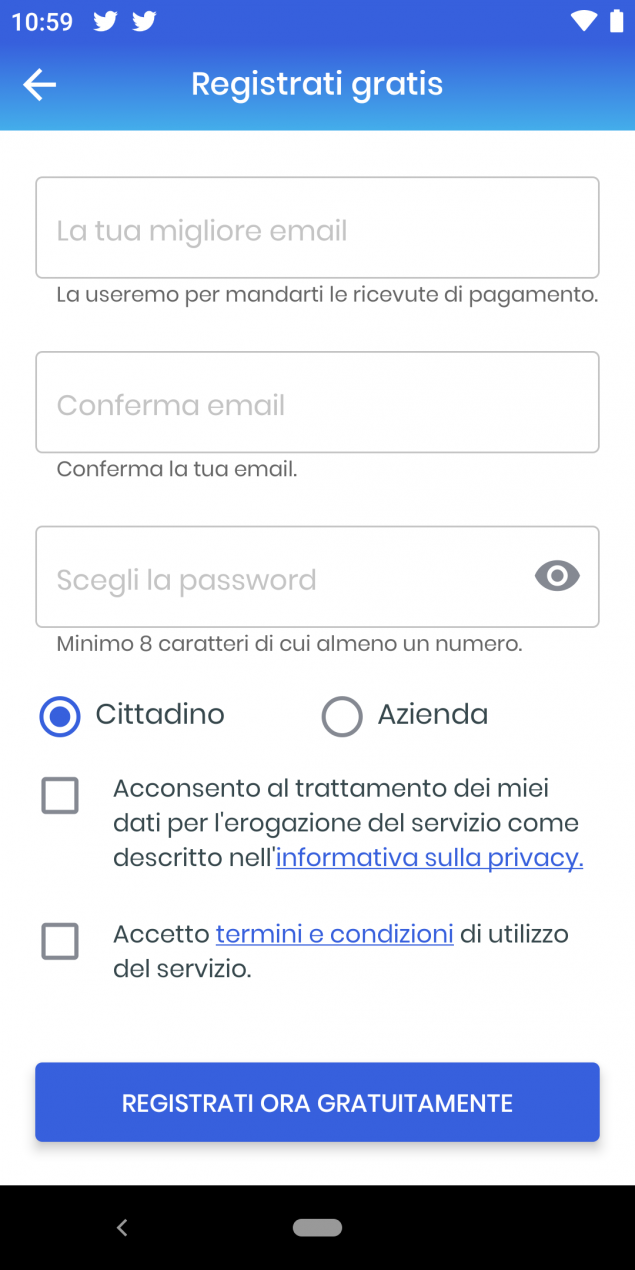Viewport: 635px width, 1270px height.
Task: Tap 'Registrati ora gratuitamente' button
Action: 317,1102
